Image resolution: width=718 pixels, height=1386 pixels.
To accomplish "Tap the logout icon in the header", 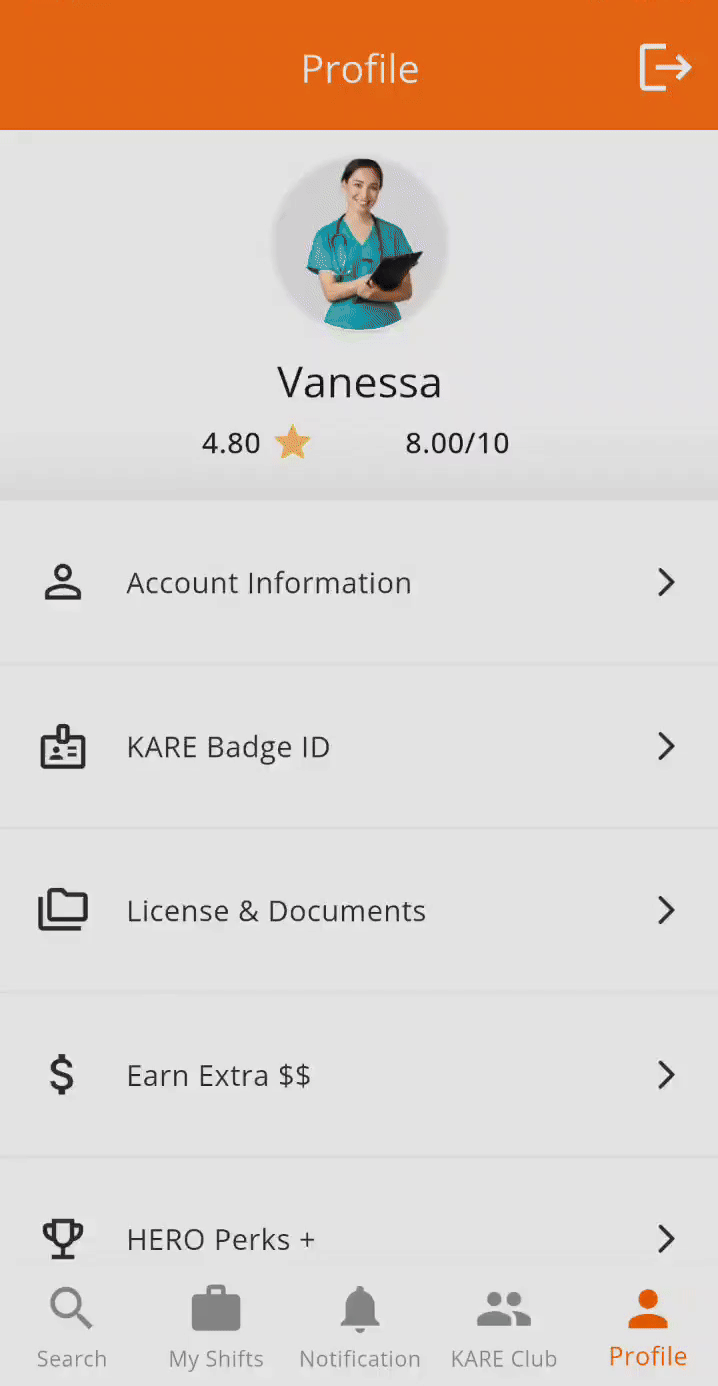I will pyautogui.click(x=665, y=68).
